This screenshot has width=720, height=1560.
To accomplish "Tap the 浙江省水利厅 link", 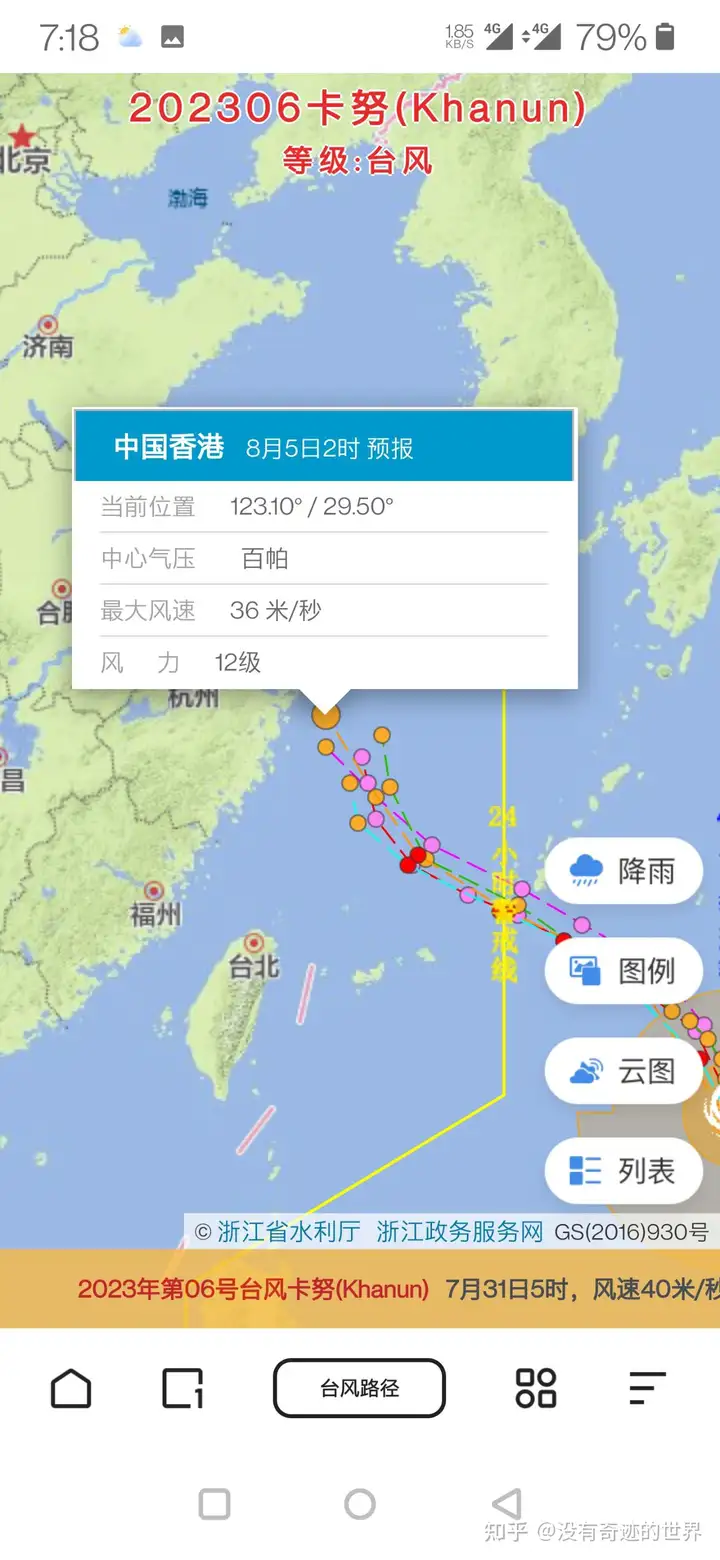I will click(x=288, y=1232).
